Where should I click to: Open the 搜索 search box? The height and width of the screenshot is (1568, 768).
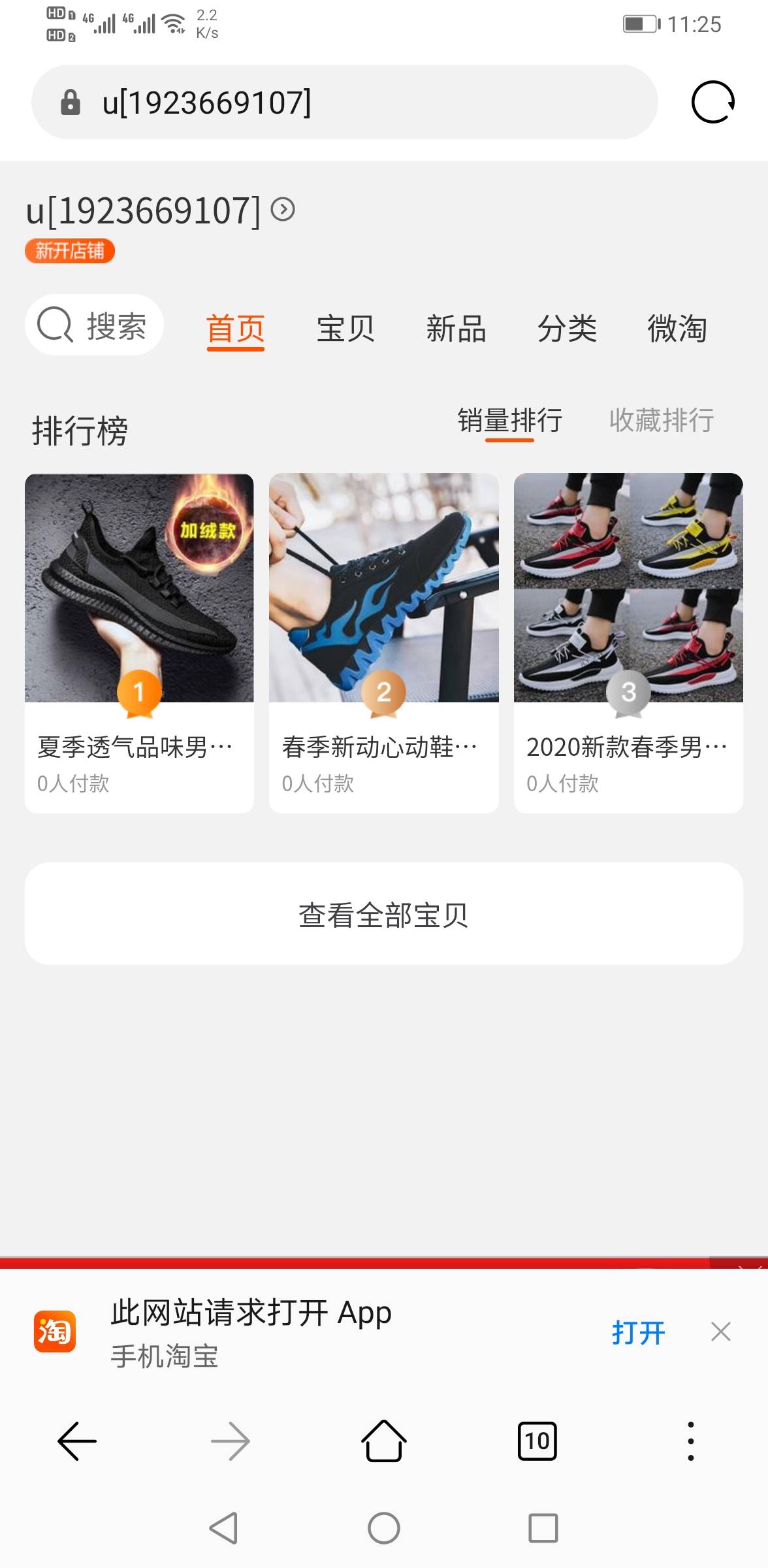point(94,325)
